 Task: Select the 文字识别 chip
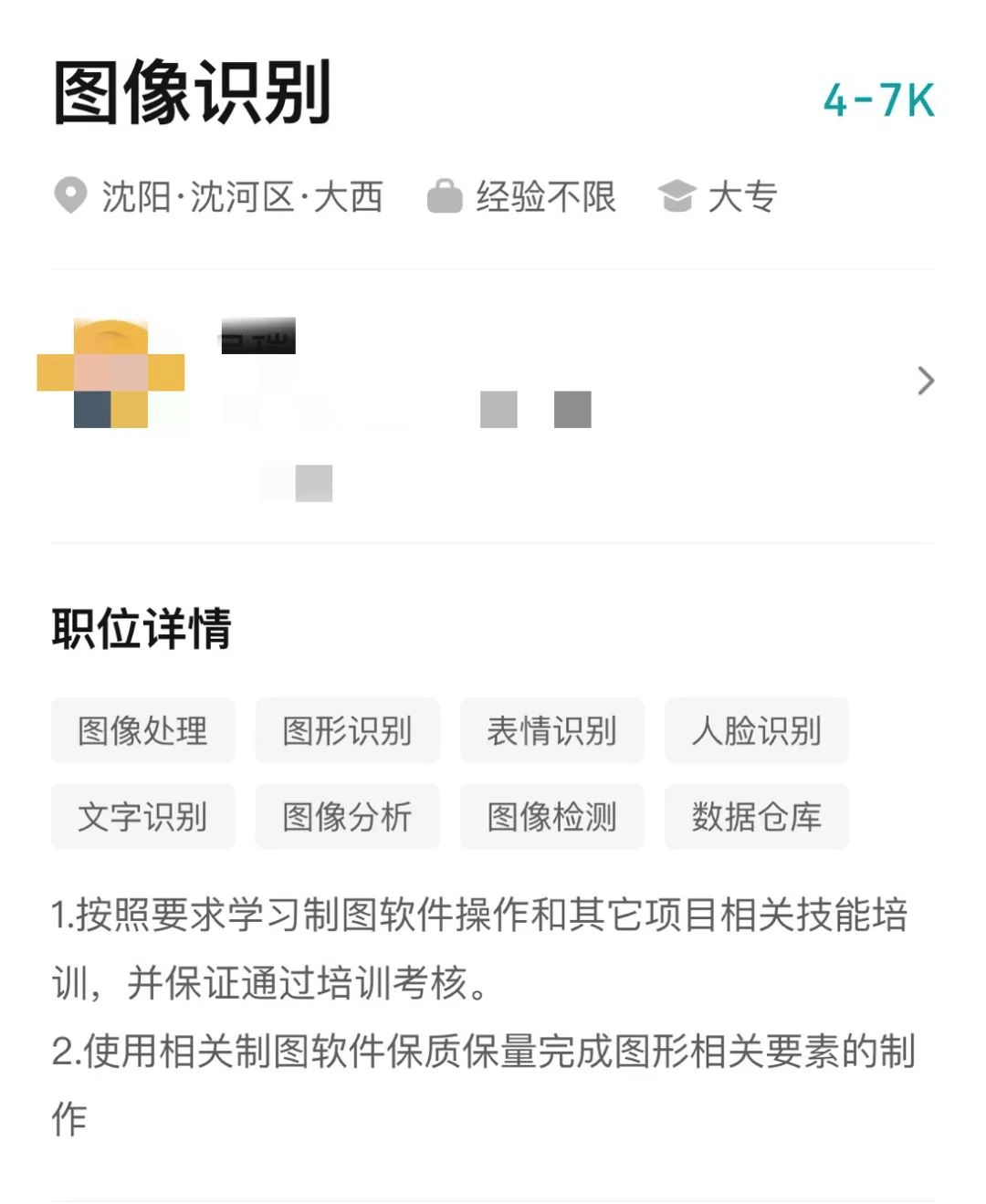(143, 816)
